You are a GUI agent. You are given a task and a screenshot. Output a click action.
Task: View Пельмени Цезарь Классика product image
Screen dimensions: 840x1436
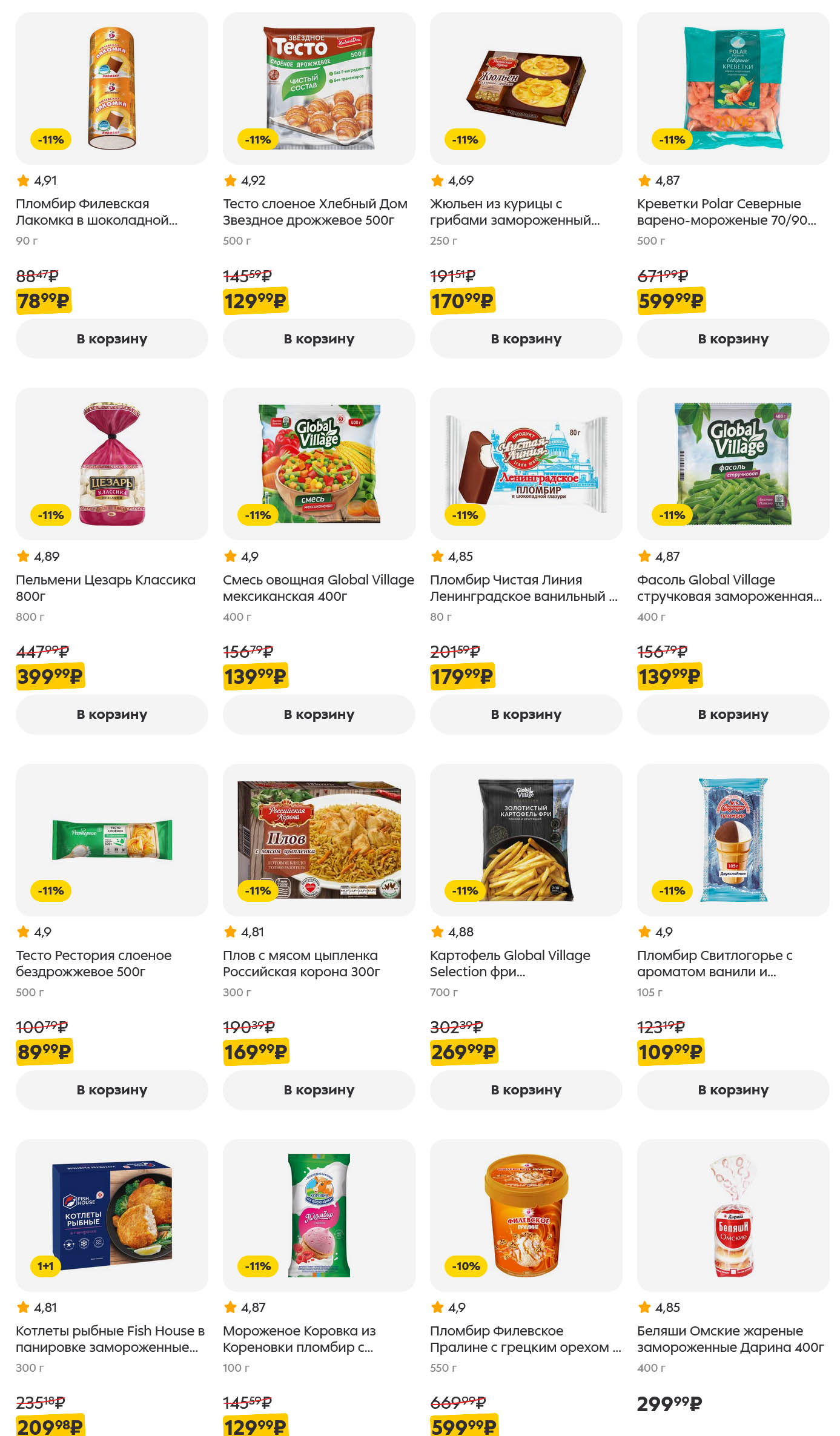tap(111, 463)
